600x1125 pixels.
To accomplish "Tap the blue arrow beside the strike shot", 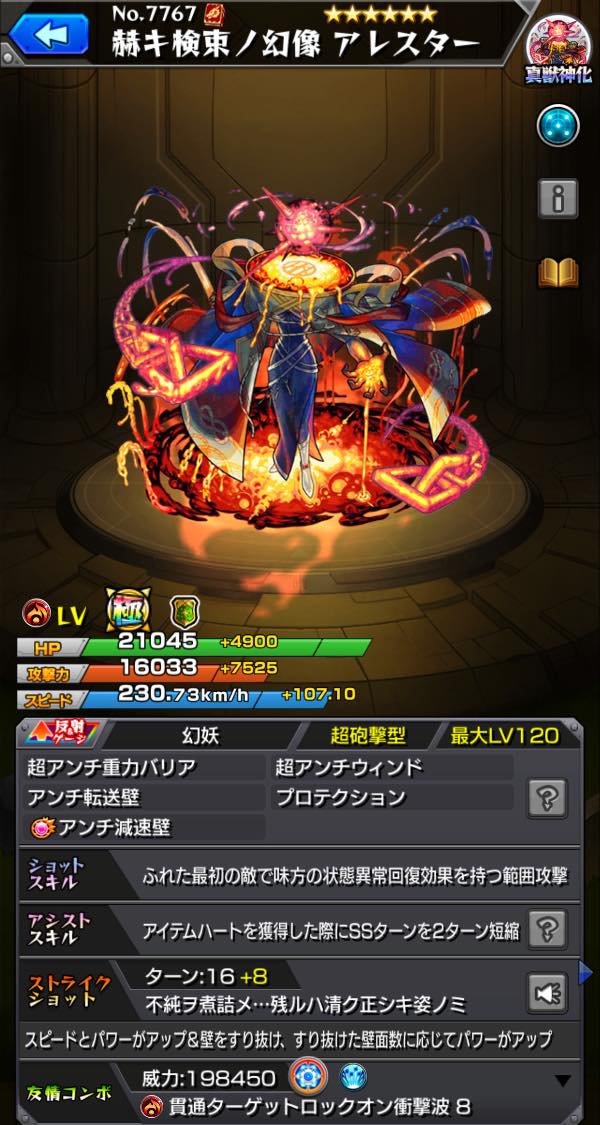I will tap(586, 971).
